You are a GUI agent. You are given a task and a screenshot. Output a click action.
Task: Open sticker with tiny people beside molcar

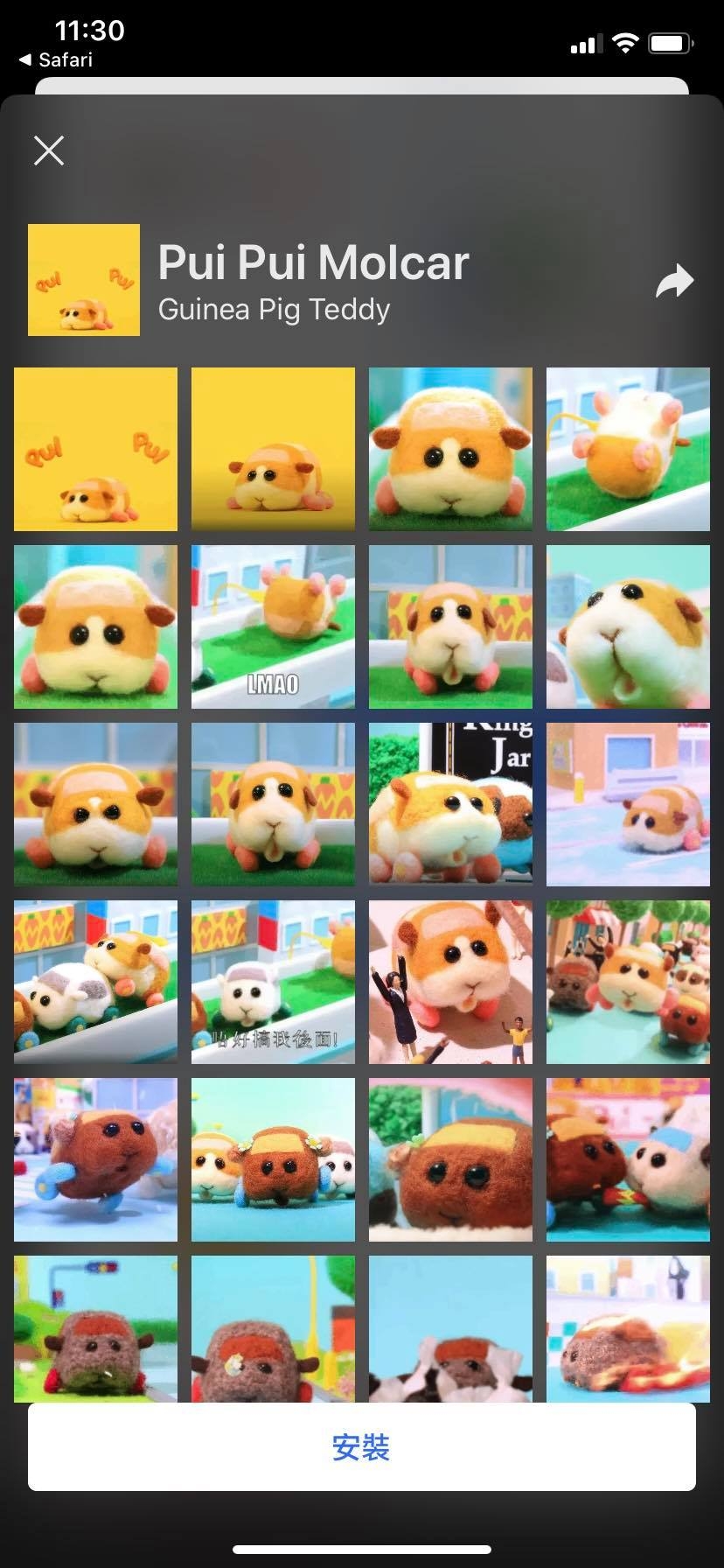pos(450,982)
